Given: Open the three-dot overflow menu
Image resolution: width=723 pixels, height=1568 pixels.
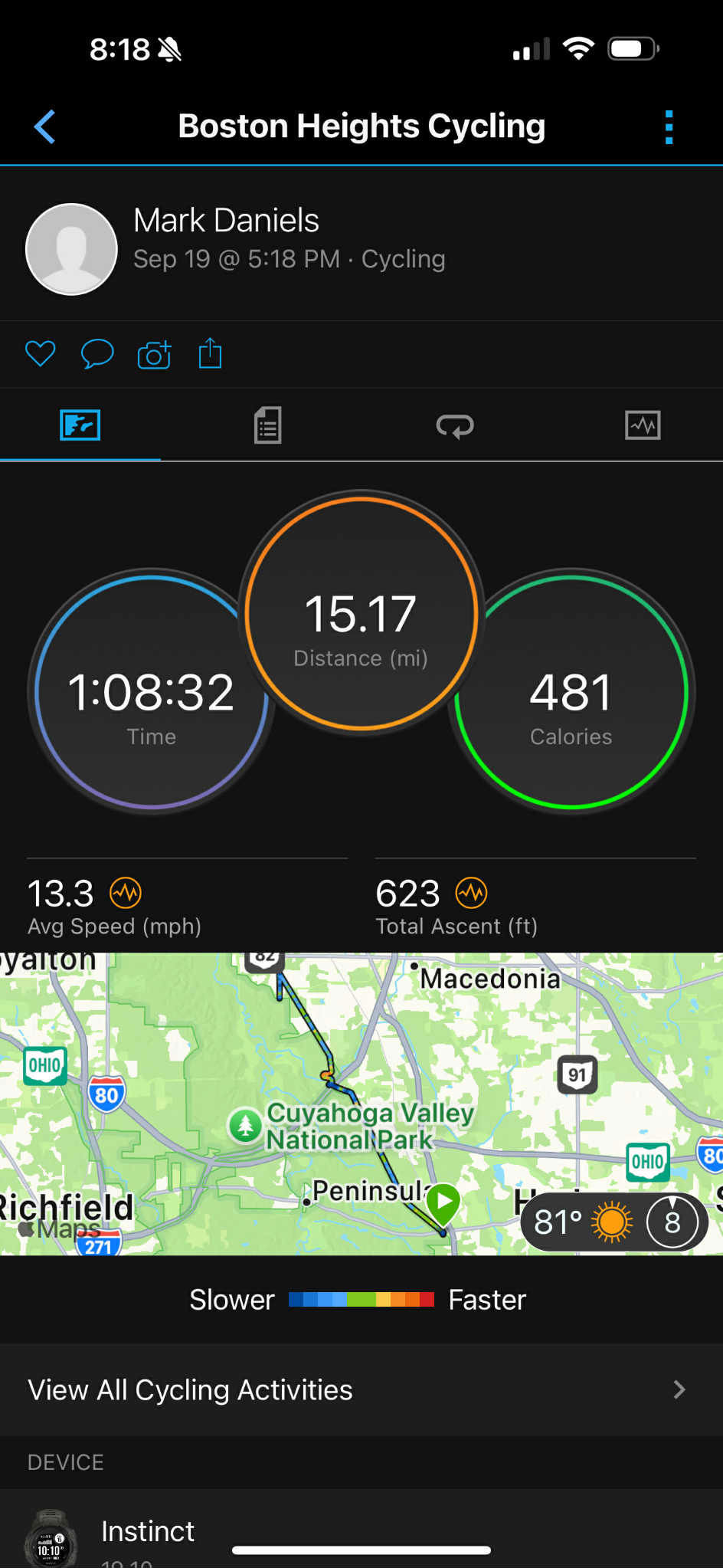Looking at the screenshot, I should coord(669,126).
